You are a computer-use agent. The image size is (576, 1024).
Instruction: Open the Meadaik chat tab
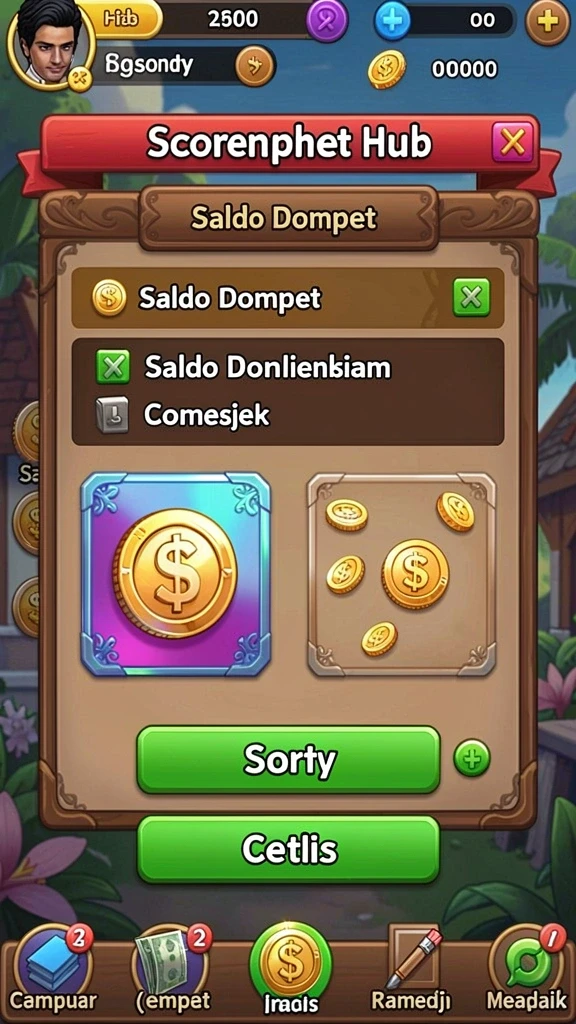tap(526, 970)
